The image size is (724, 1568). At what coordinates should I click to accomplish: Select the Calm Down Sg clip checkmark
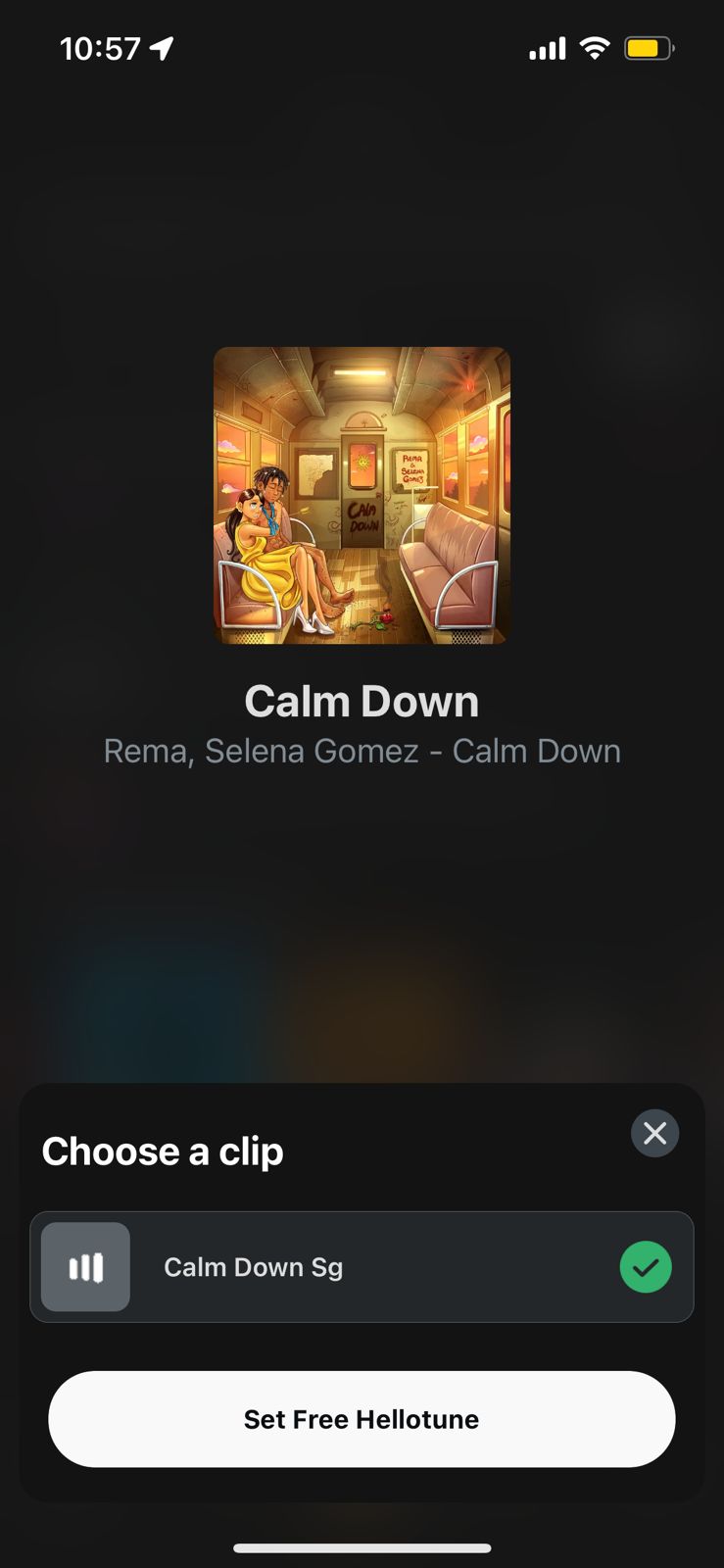646,1267
